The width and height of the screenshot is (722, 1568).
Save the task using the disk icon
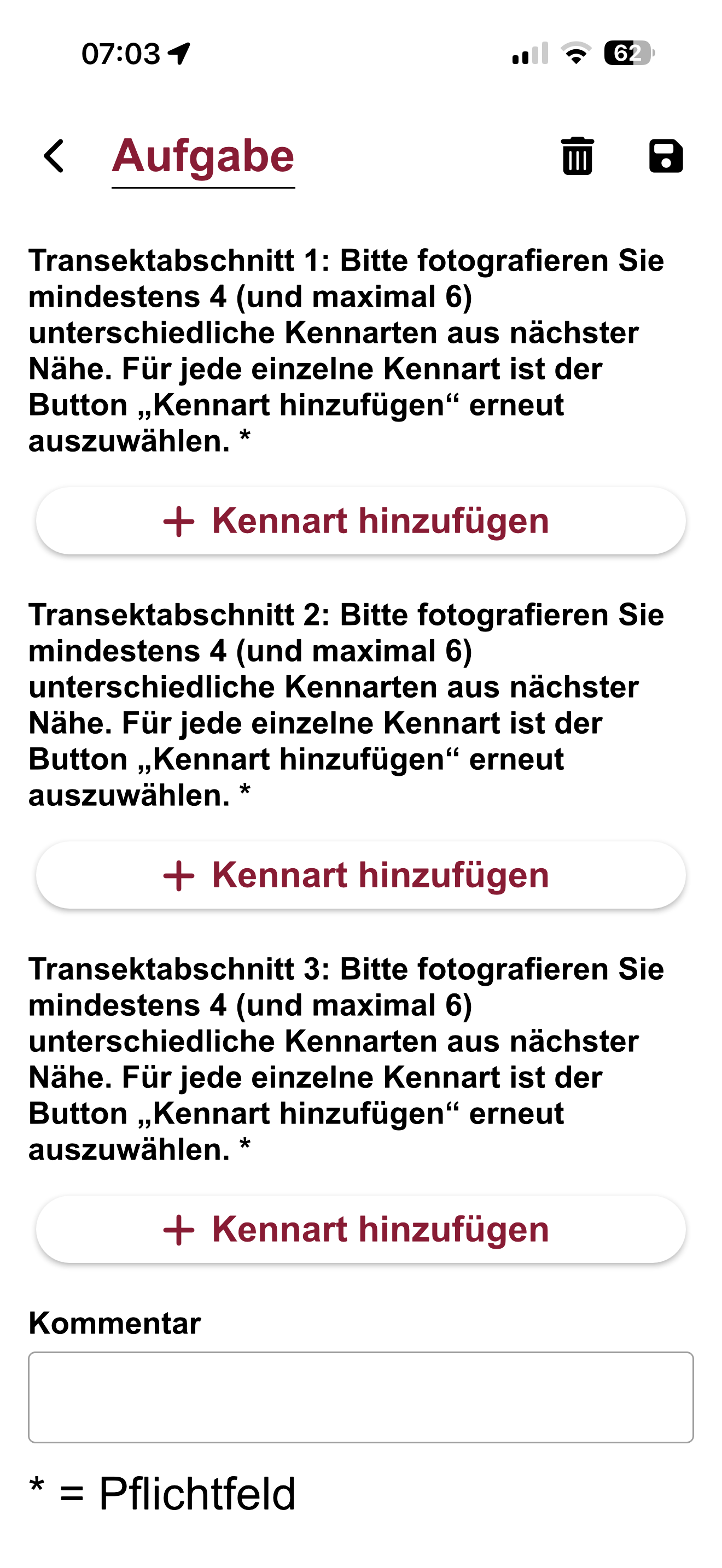pos(665,156)
